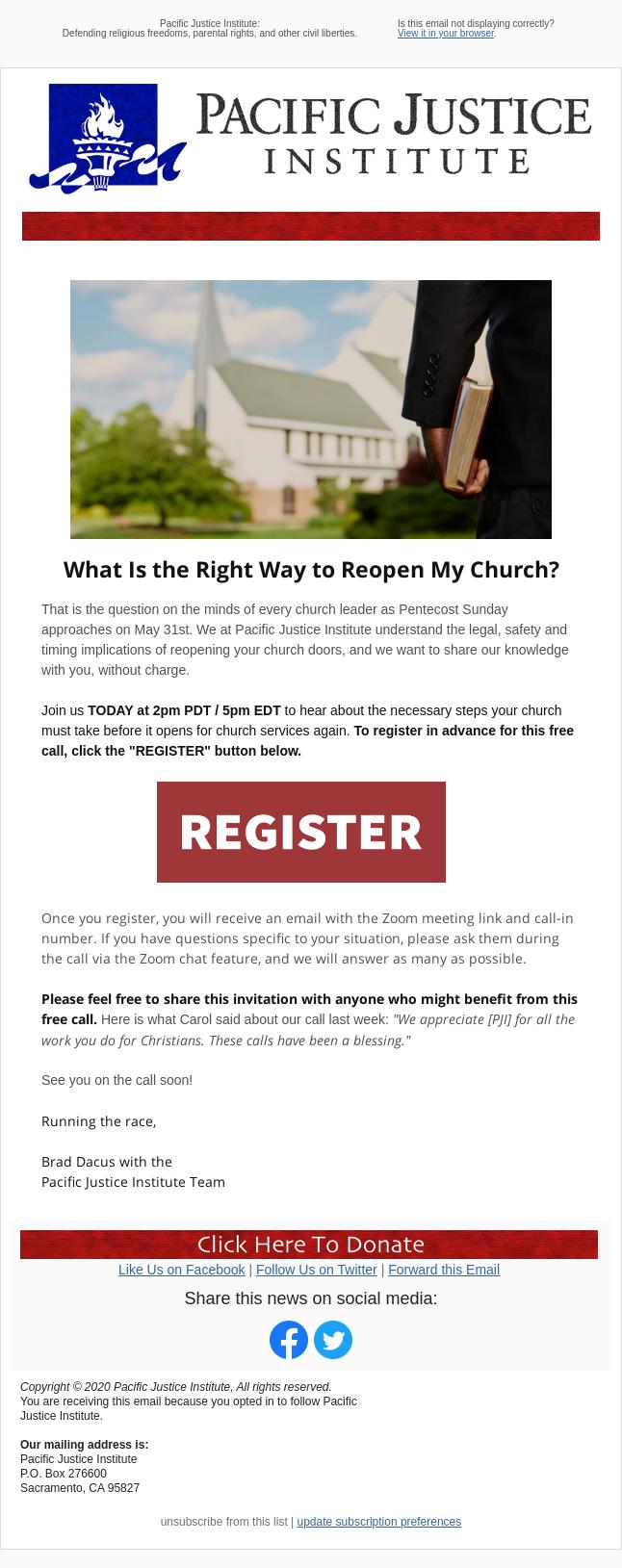This screenshot has height=1568, width=622.
Task: Open the Click Here To Donate banner
Action: (x=309, y=1245)
